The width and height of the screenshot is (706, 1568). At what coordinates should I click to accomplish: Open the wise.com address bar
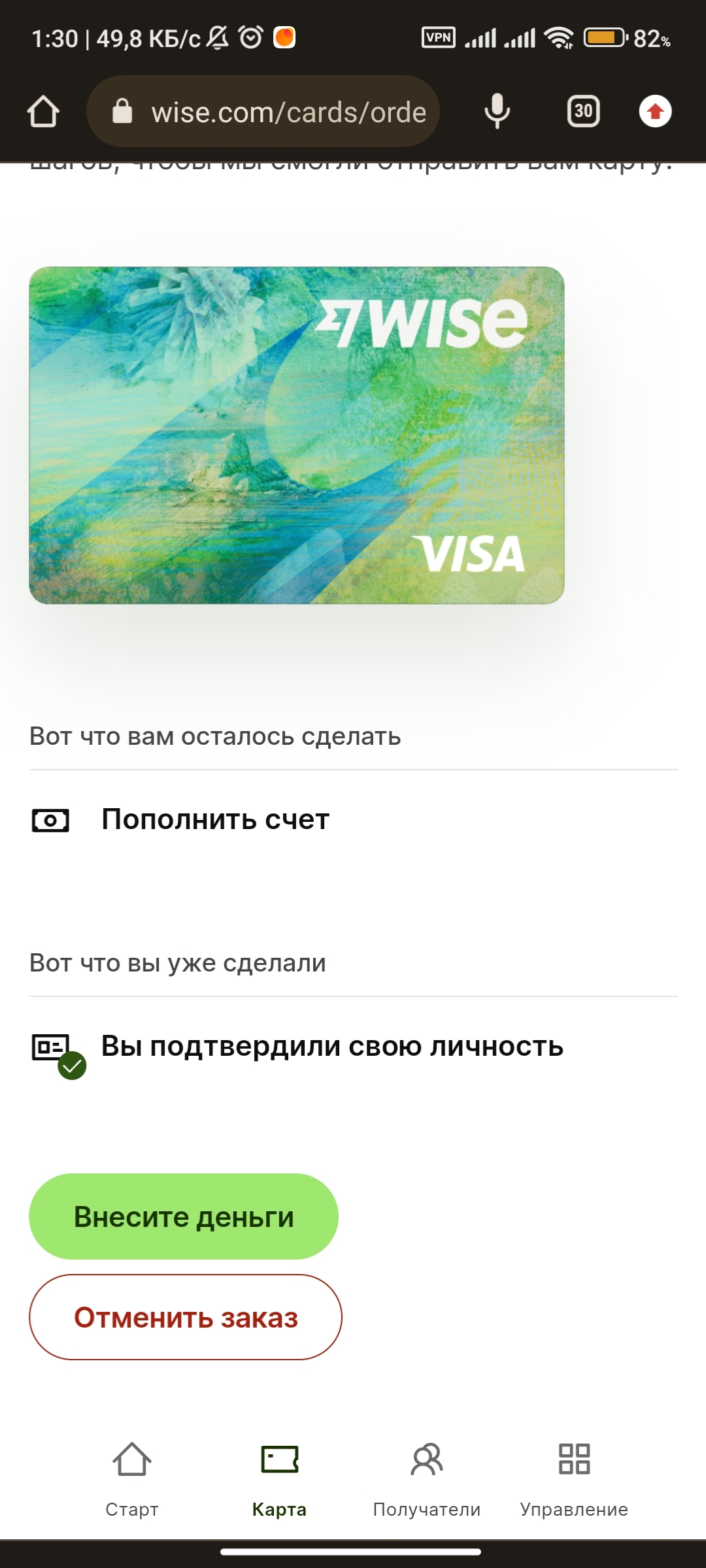275,112
